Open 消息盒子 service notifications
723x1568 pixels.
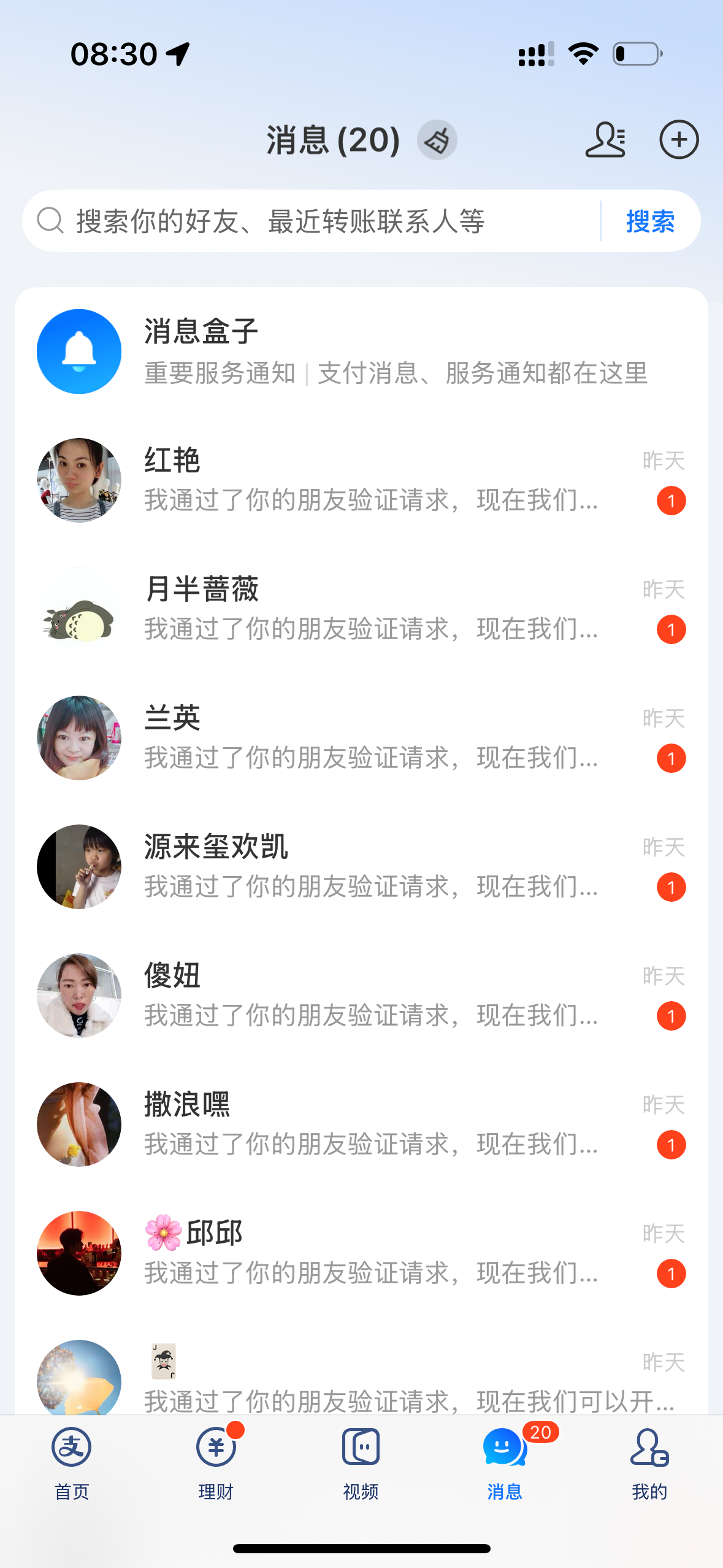coord(361,352)
